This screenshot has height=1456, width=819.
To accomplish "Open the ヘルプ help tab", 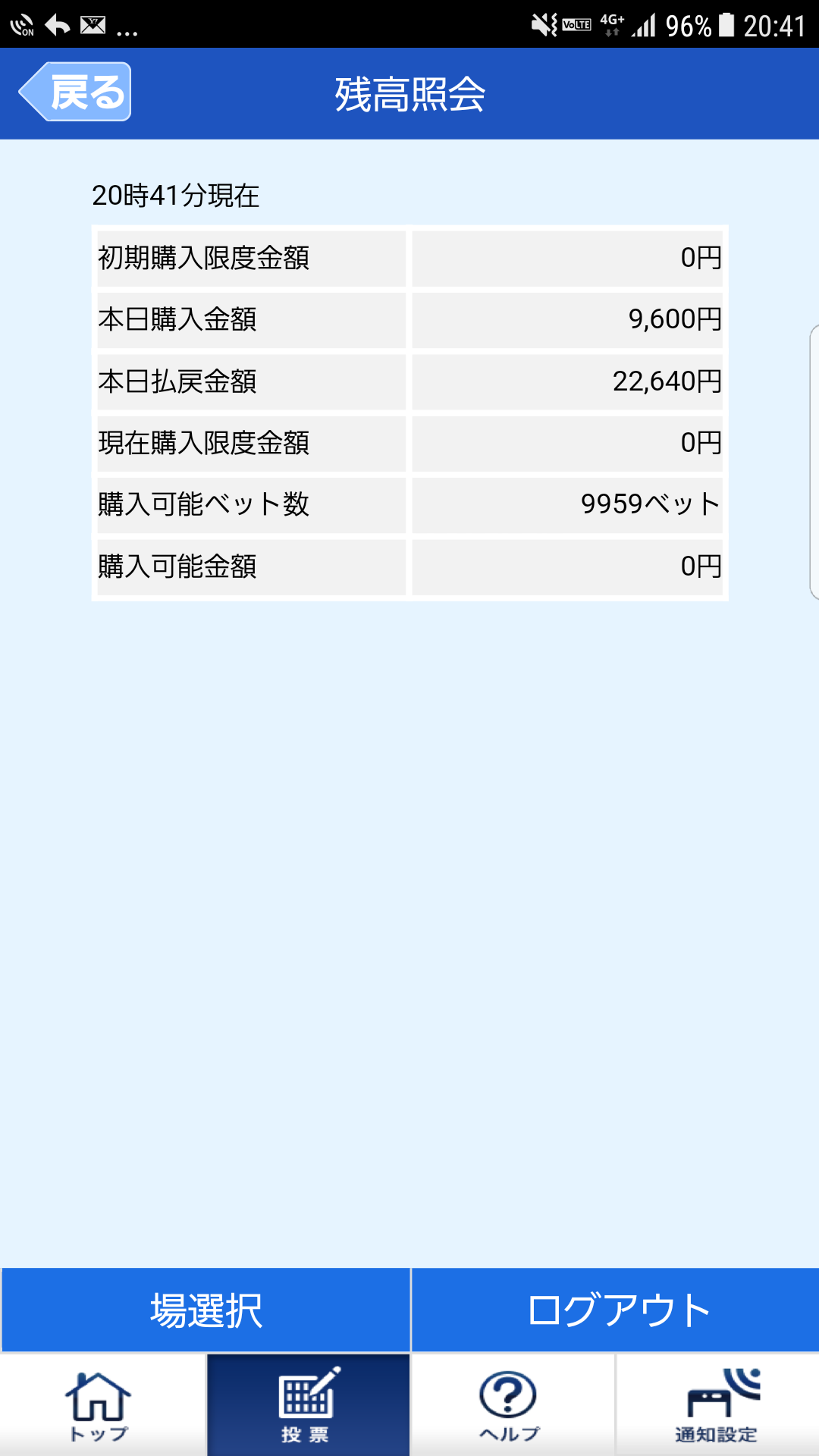I will point(513,1405).
